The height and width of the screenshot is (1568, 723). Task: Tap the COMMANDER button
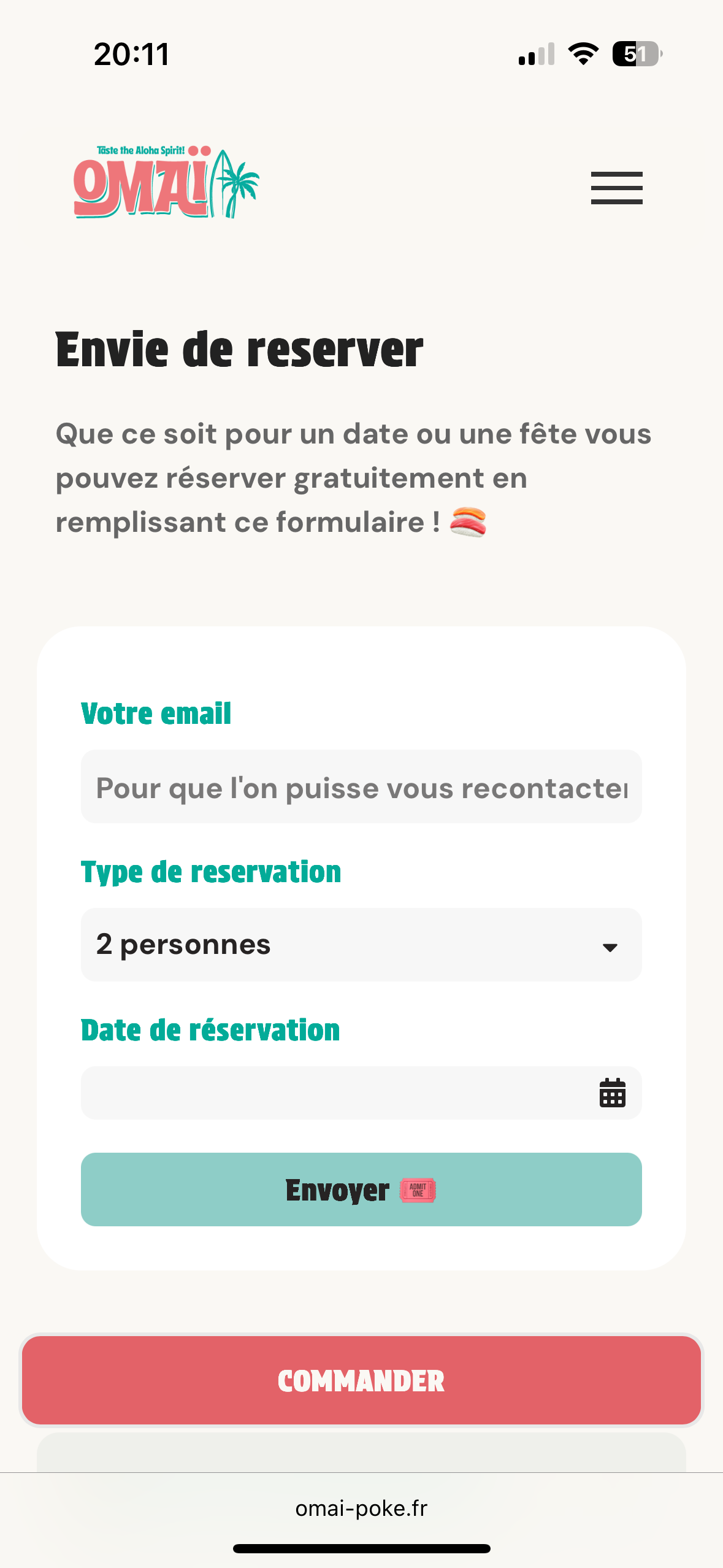[x=361, y=1380]
